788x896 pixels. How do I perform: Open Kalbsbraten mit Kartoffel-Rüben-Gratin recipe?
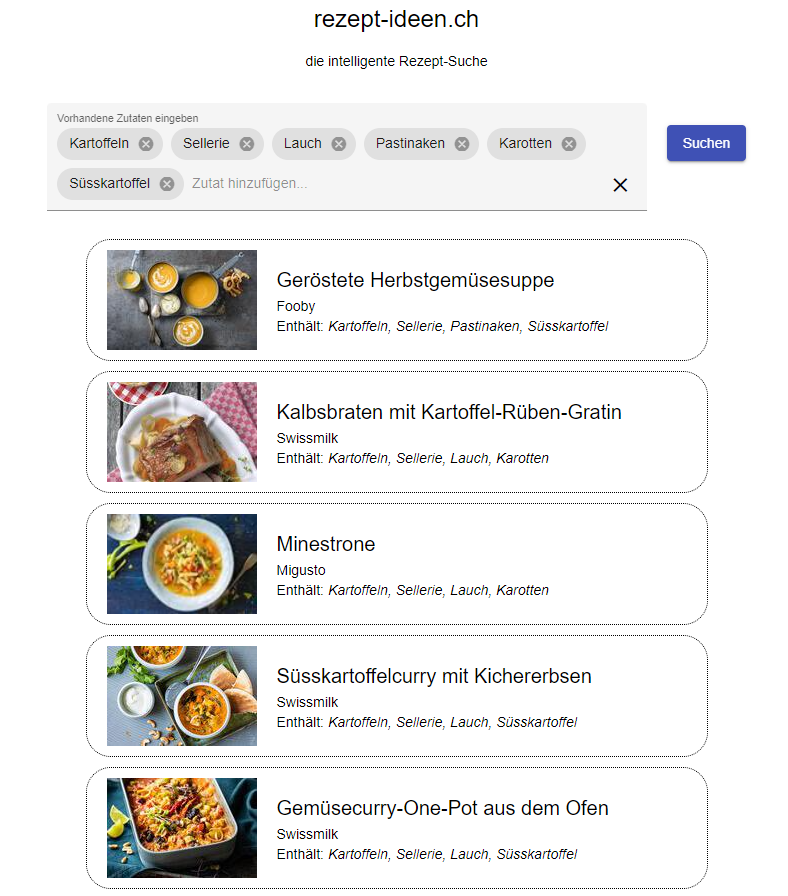(449, 413)
